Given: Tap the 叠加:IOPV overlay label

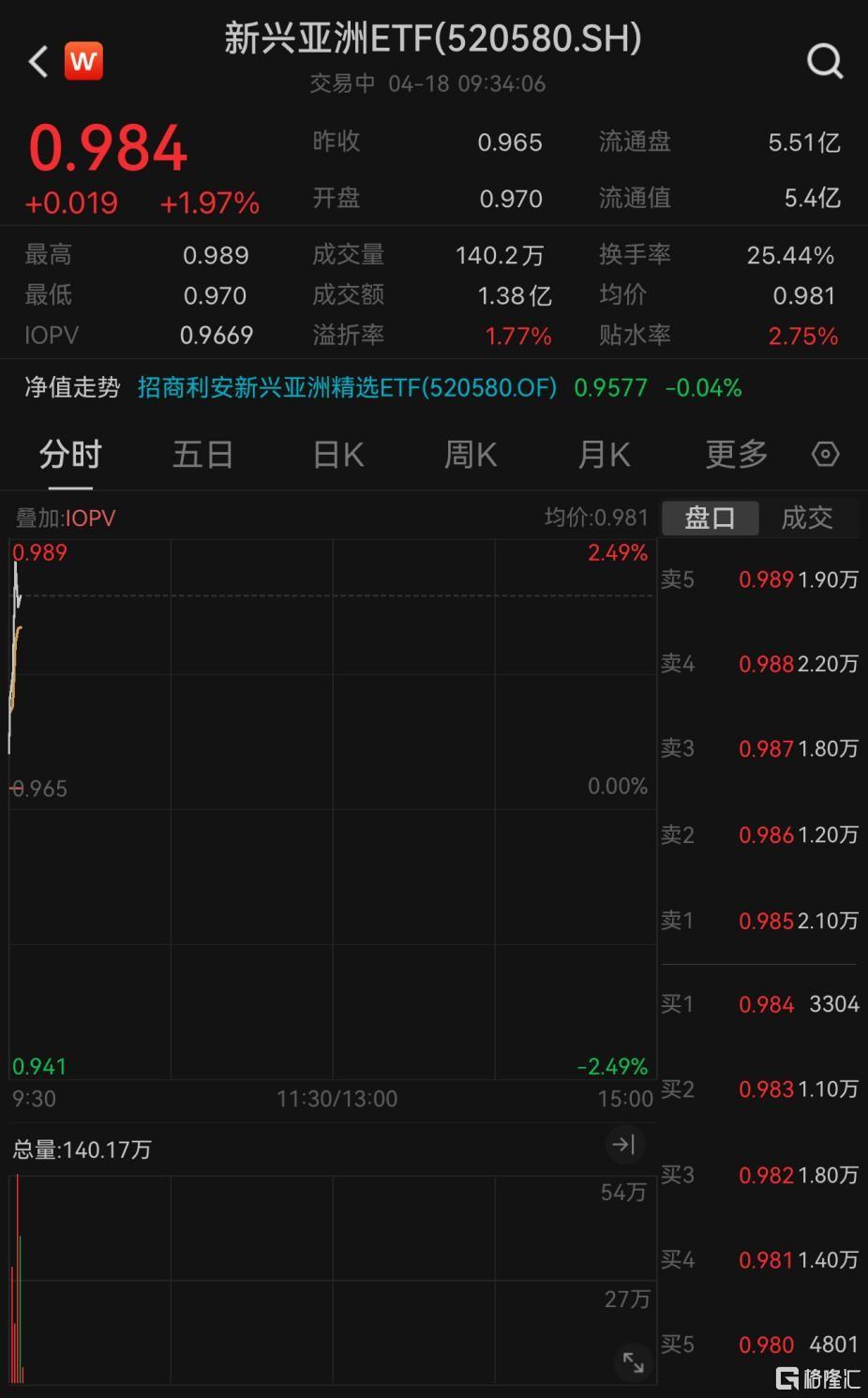Looking at the screenshot, I should point(66,519).
